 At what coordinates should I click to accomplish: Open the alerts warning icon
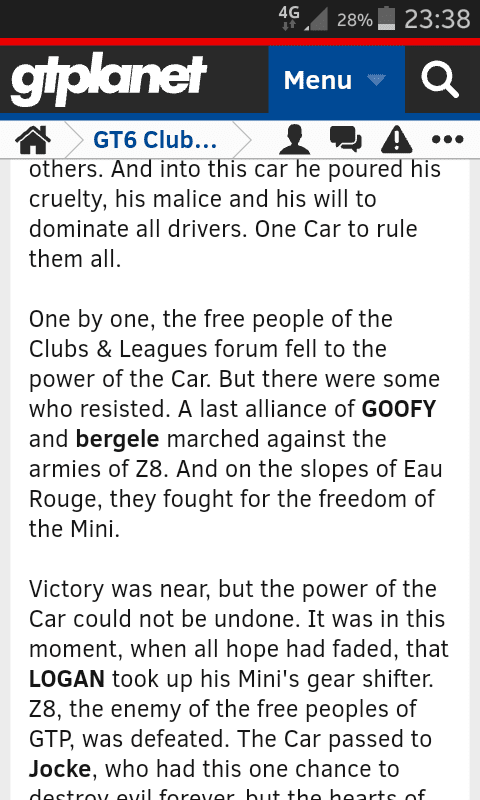click(x=397, y=139)
